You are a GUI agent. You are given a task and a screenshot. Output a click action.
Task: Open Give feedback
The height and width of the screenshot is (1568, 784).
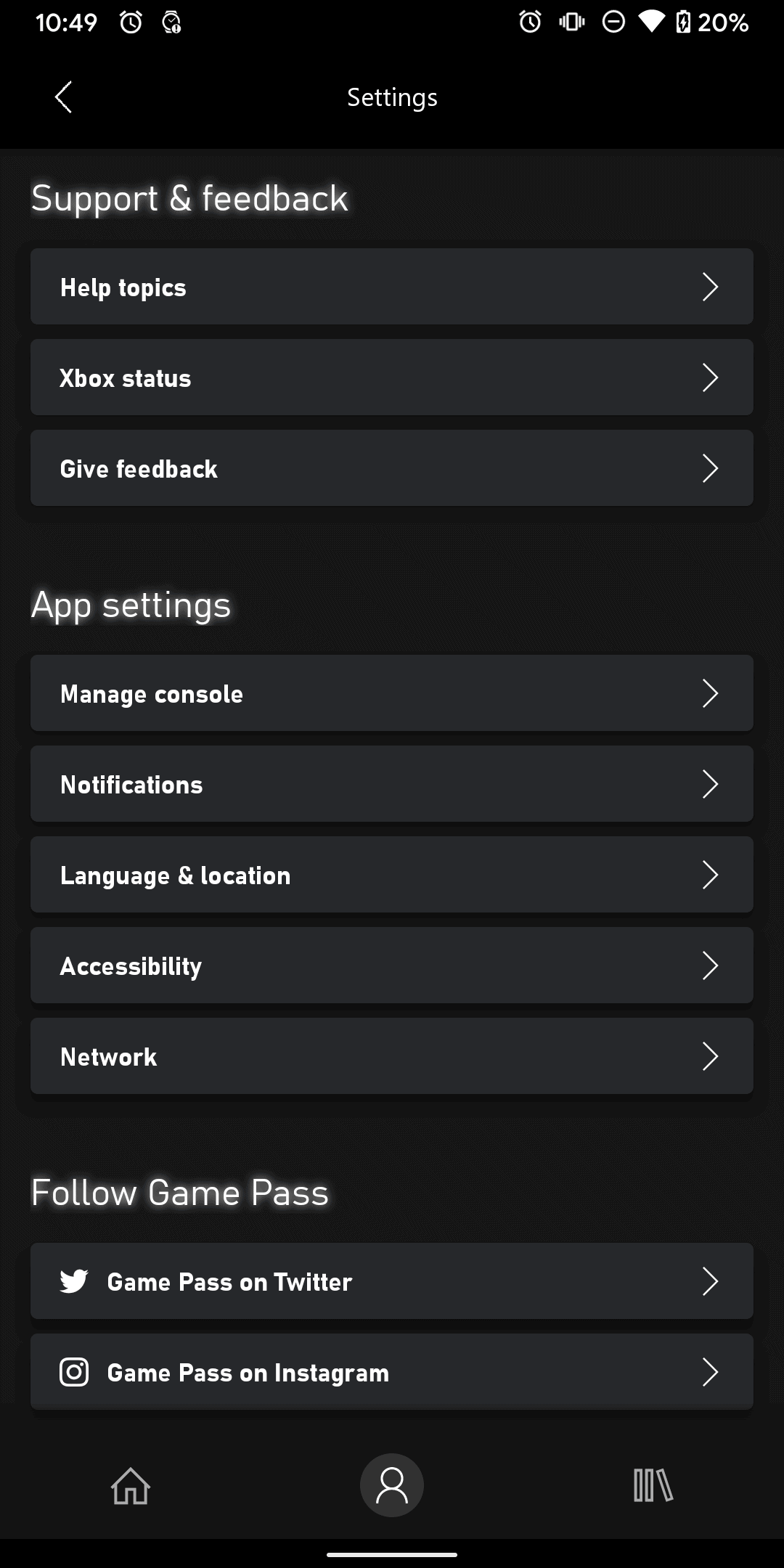pos(392,468)
